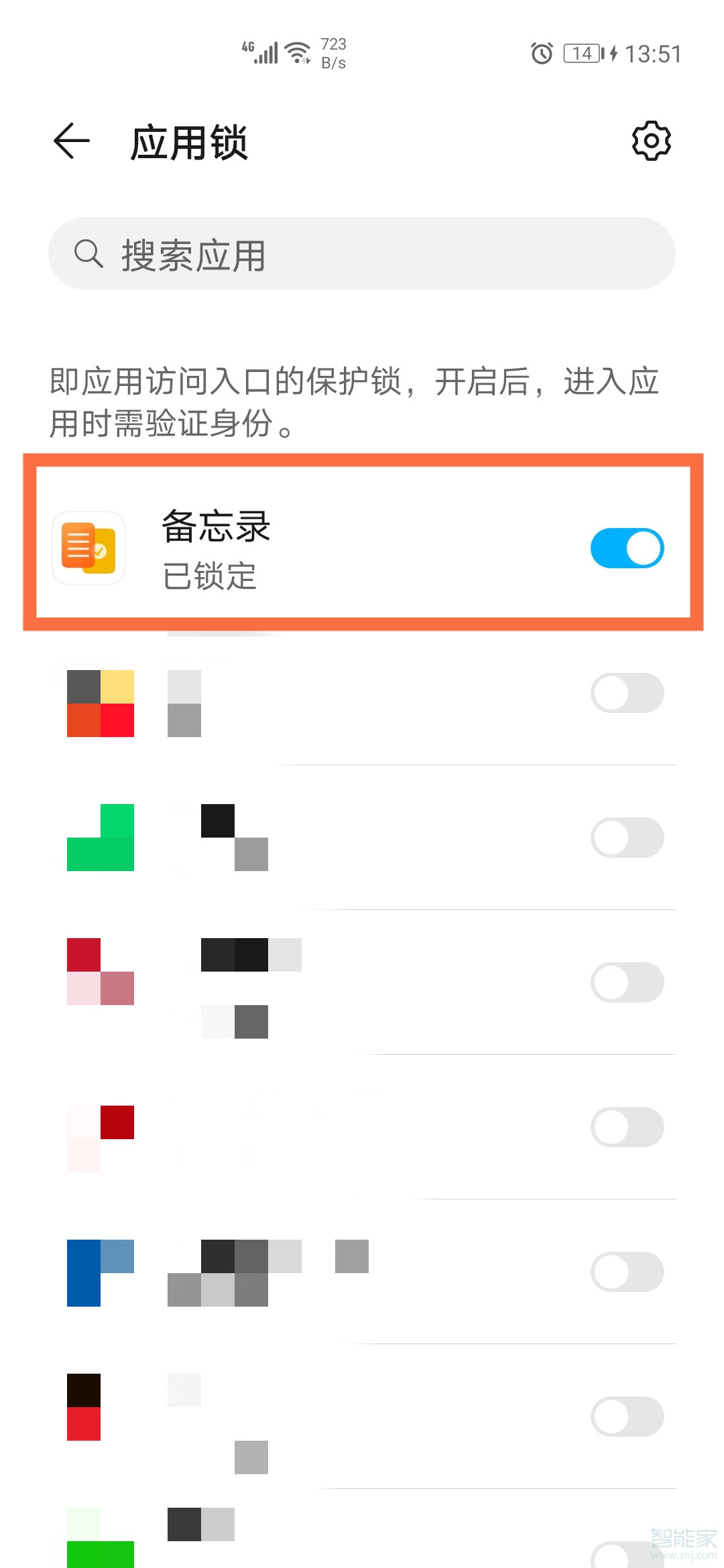This screenshot has height=1568, width=724.
Task: Disable the lock toggle for 备忘录
Action: [x=627, y=547]
